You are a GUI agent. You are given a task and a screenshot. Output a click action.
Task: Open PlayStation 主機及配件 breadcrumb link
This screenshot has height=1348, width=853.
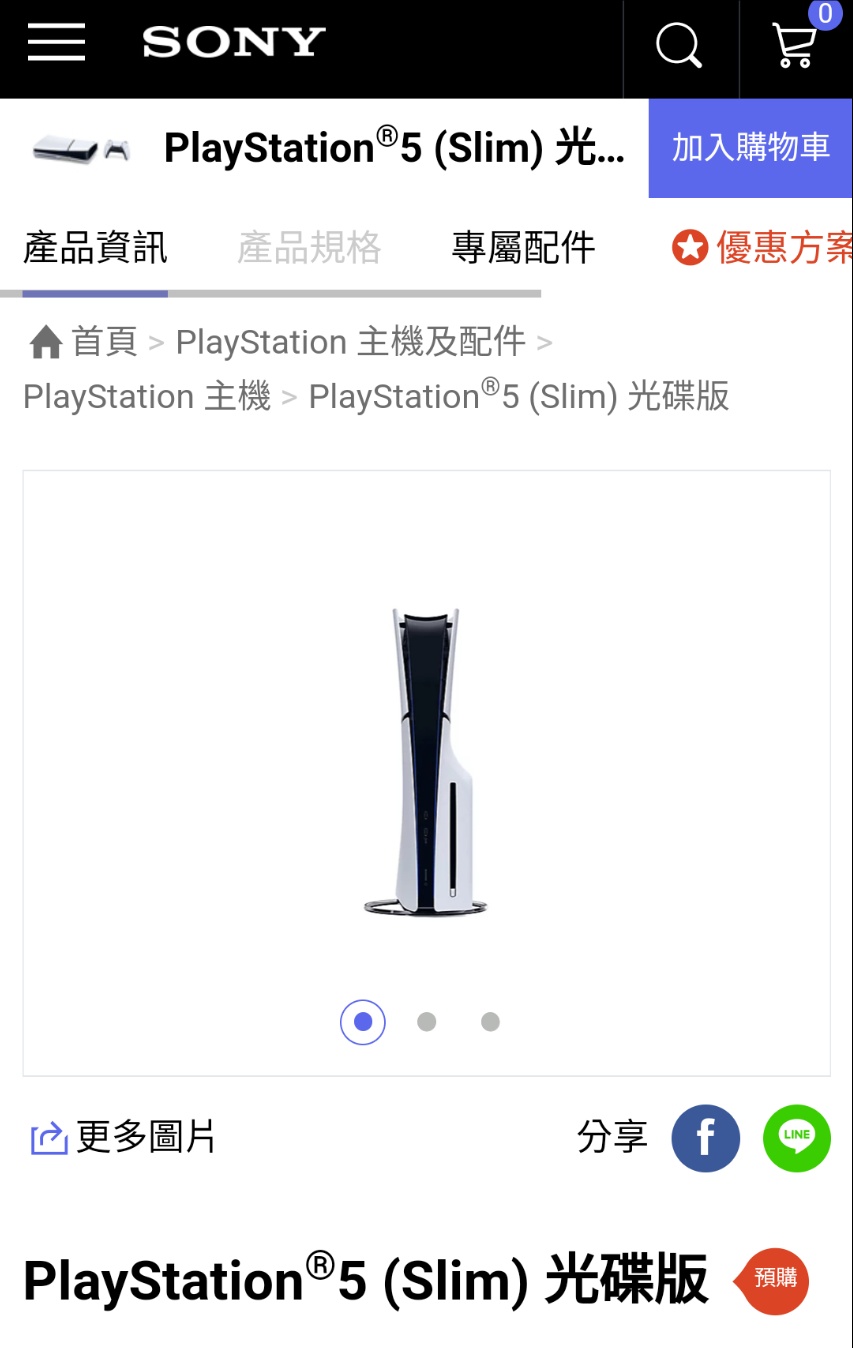[x=350, y=342]
